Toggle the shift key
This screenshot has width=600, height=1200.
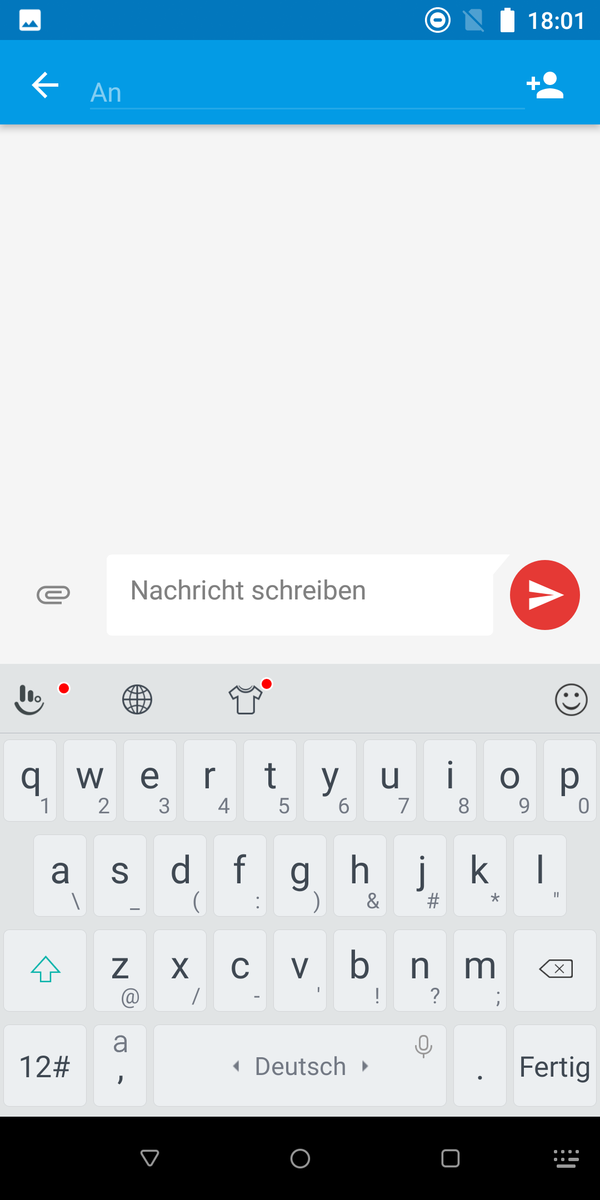coord(45,970)
